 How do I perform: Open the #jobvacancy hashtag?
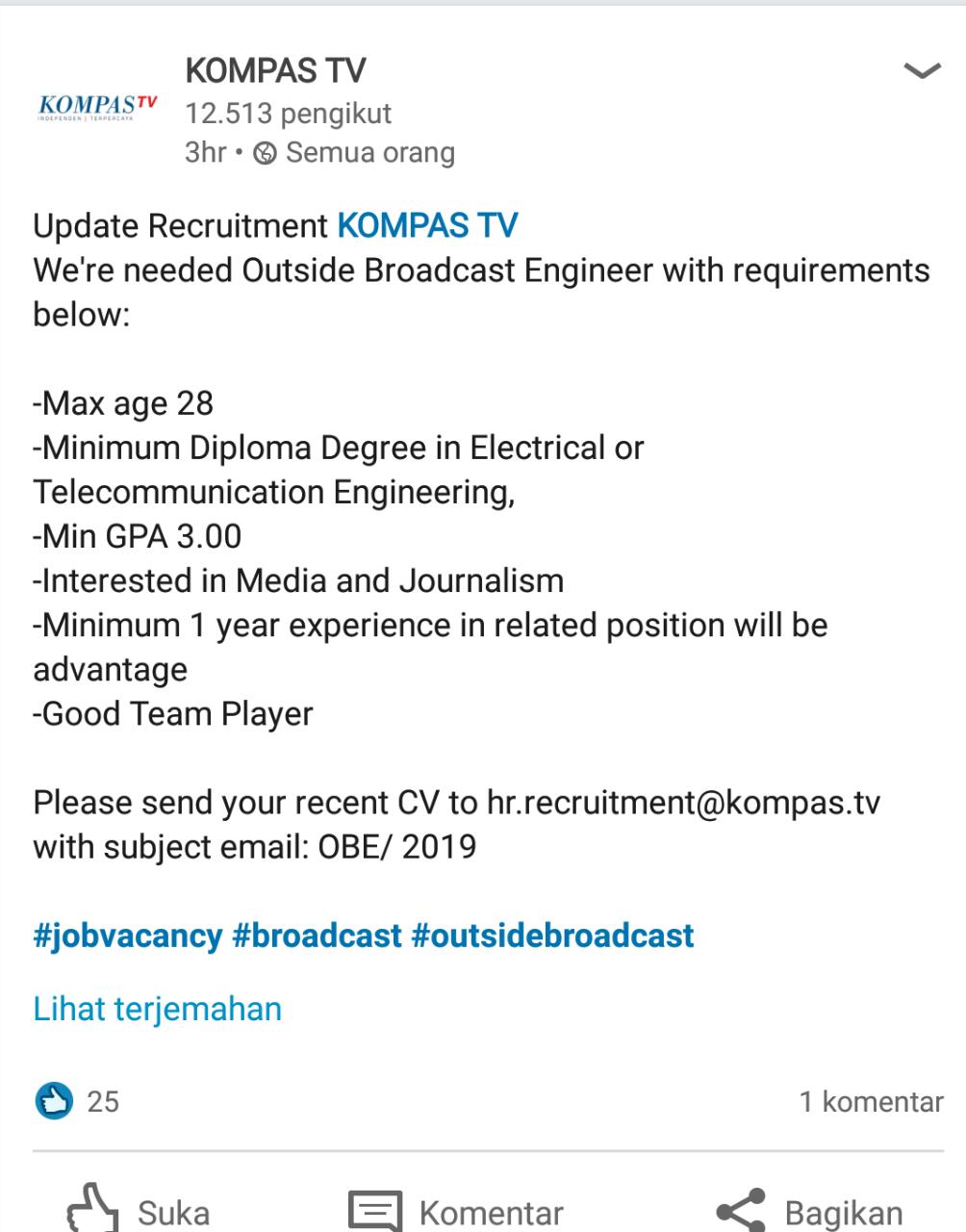click(128, 936)
